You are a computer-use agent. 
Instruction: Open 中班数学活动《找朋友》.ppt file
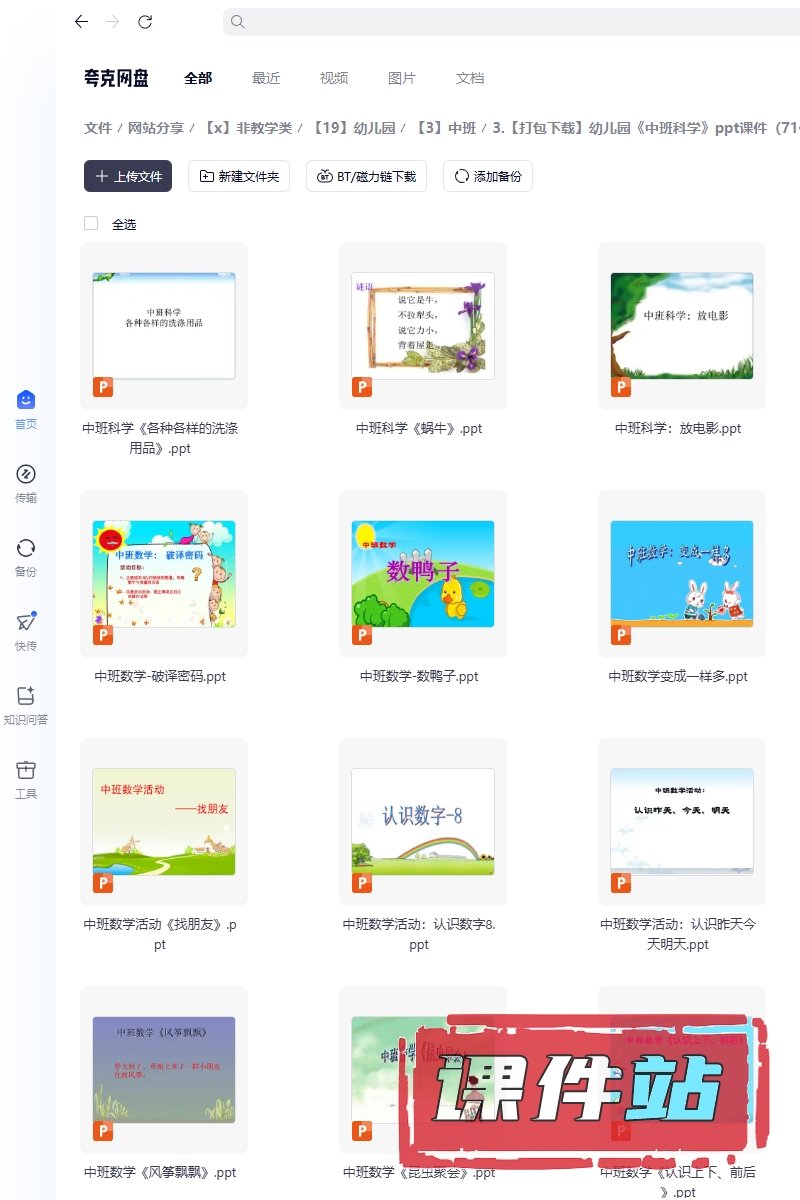point(164,822)
